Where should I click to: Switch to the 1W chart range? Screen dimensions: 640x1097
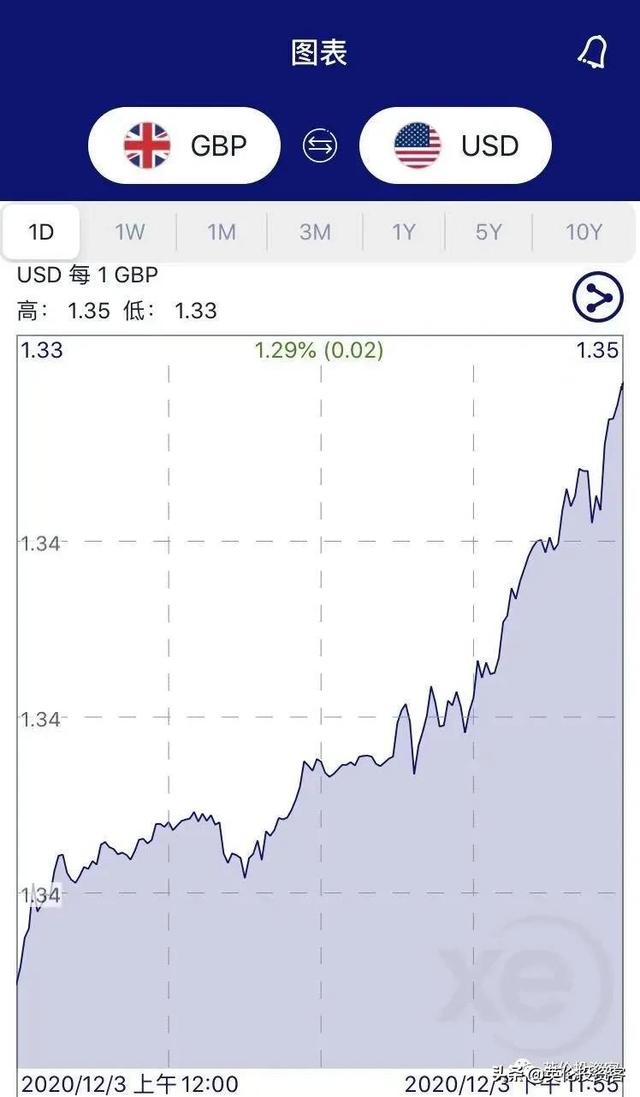(130, 232)
